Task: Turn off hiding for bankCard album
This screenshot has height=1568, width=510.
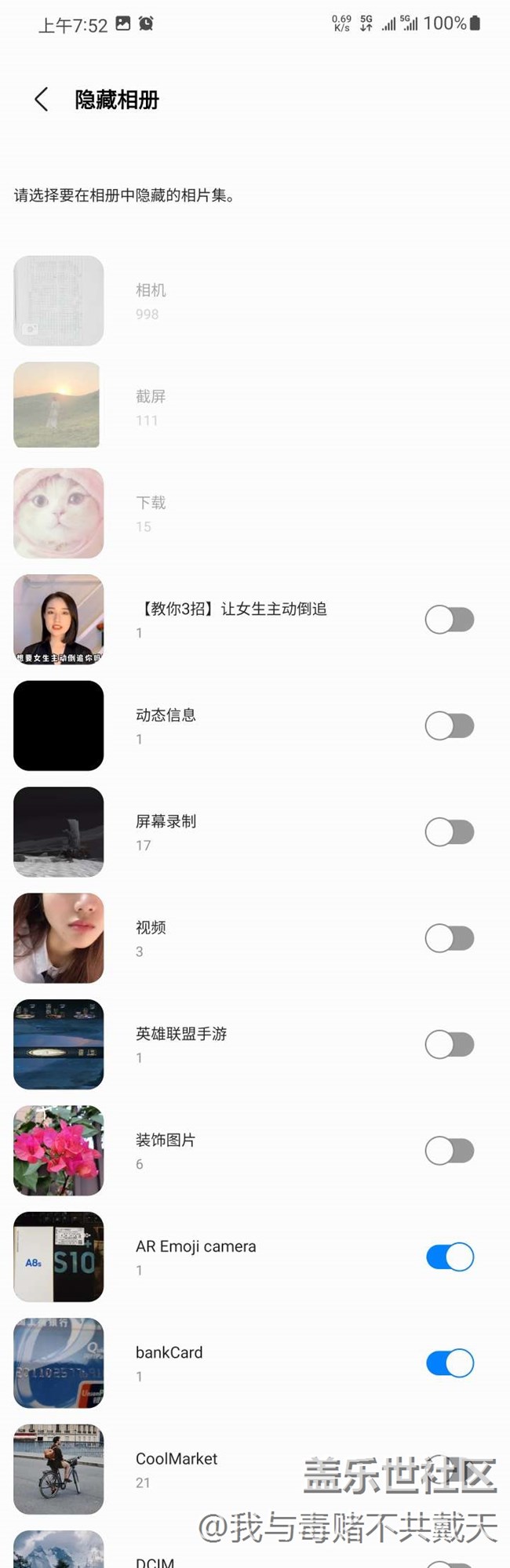Action: [450, 1363]
